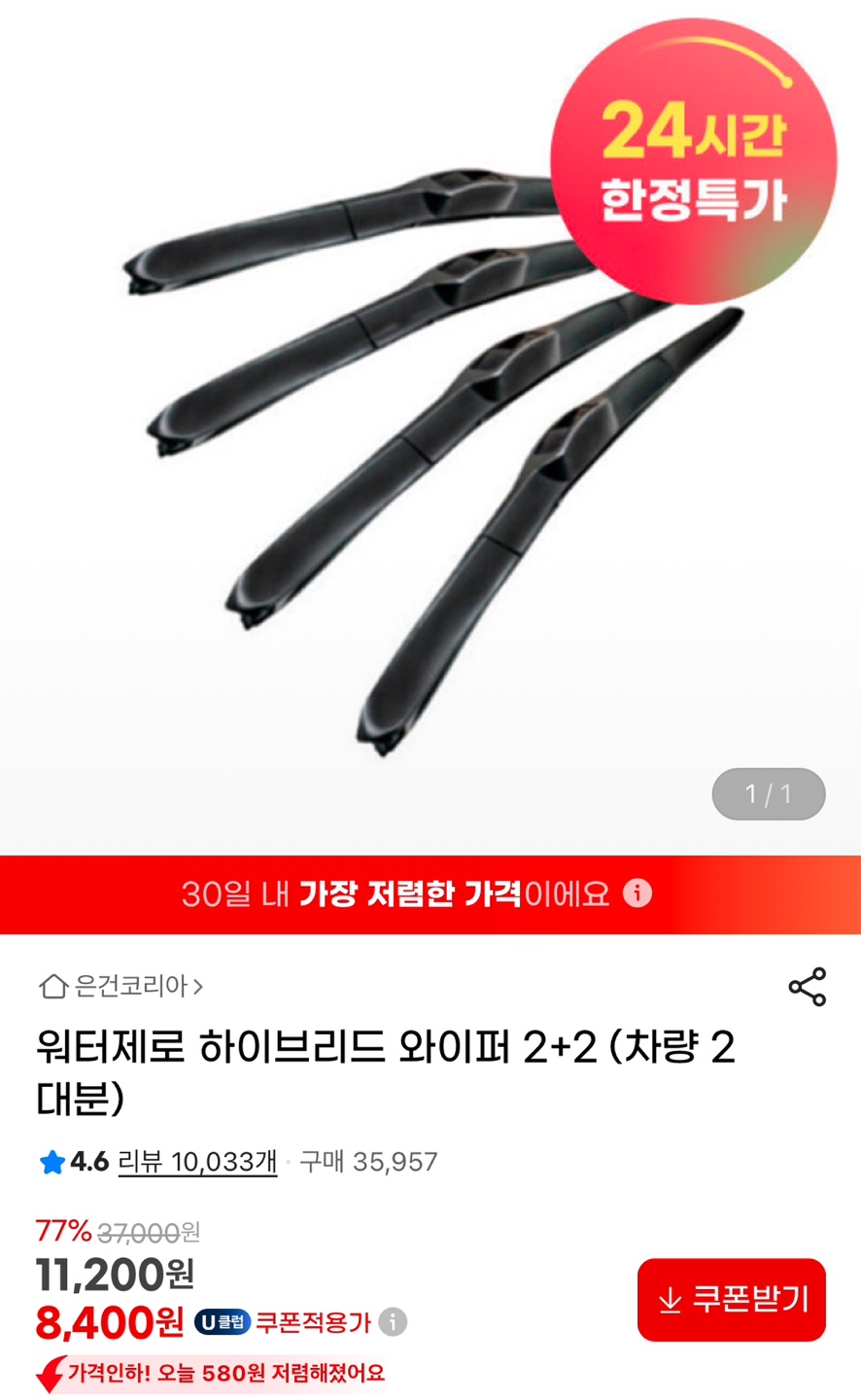The width and height of the screenshot is (861, 1400).
Task: Open the 10,033 reviews link
Action: pyautogui.click(x=197, y=1162)
